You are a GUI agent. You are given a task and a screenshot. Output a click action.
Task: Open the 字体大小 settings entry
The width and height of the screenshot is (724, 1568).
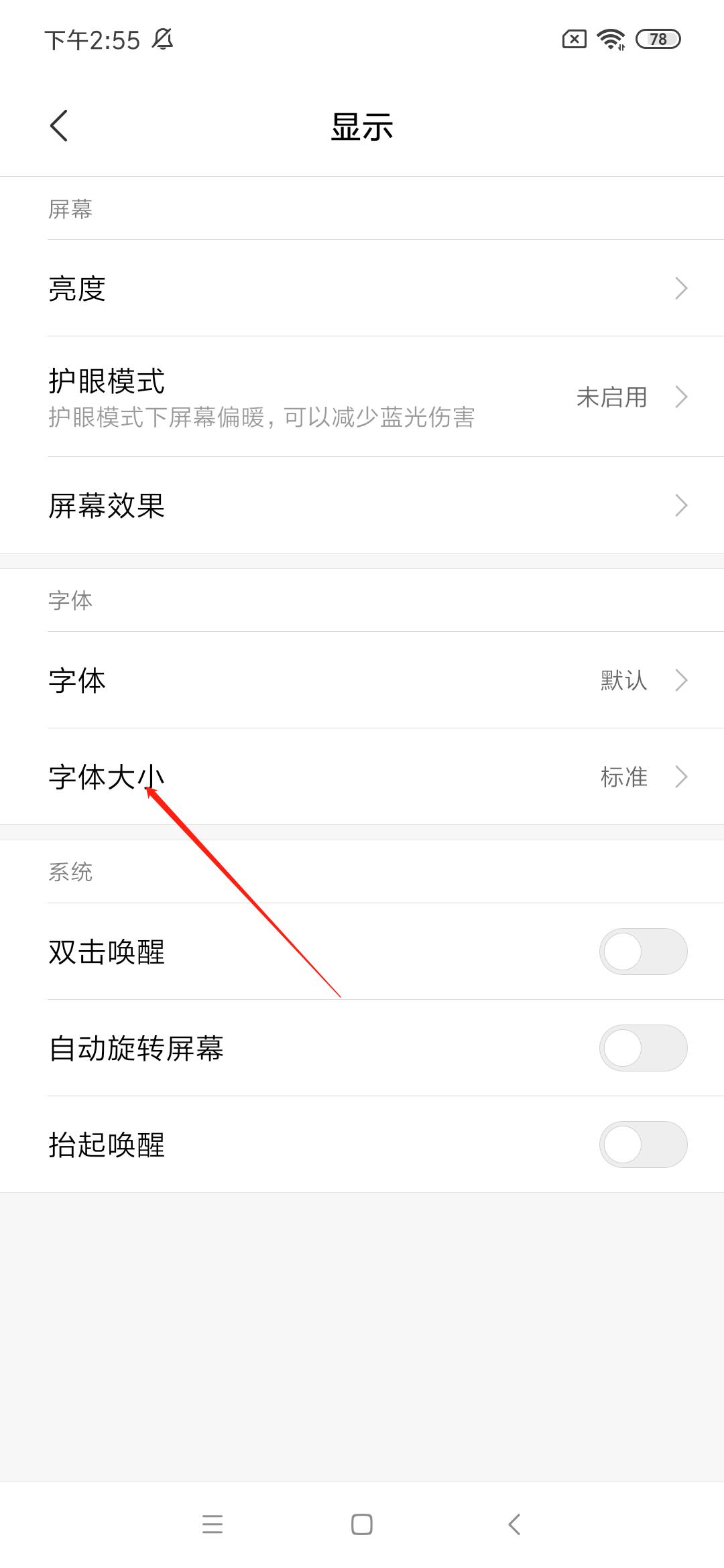pos(362,777)
